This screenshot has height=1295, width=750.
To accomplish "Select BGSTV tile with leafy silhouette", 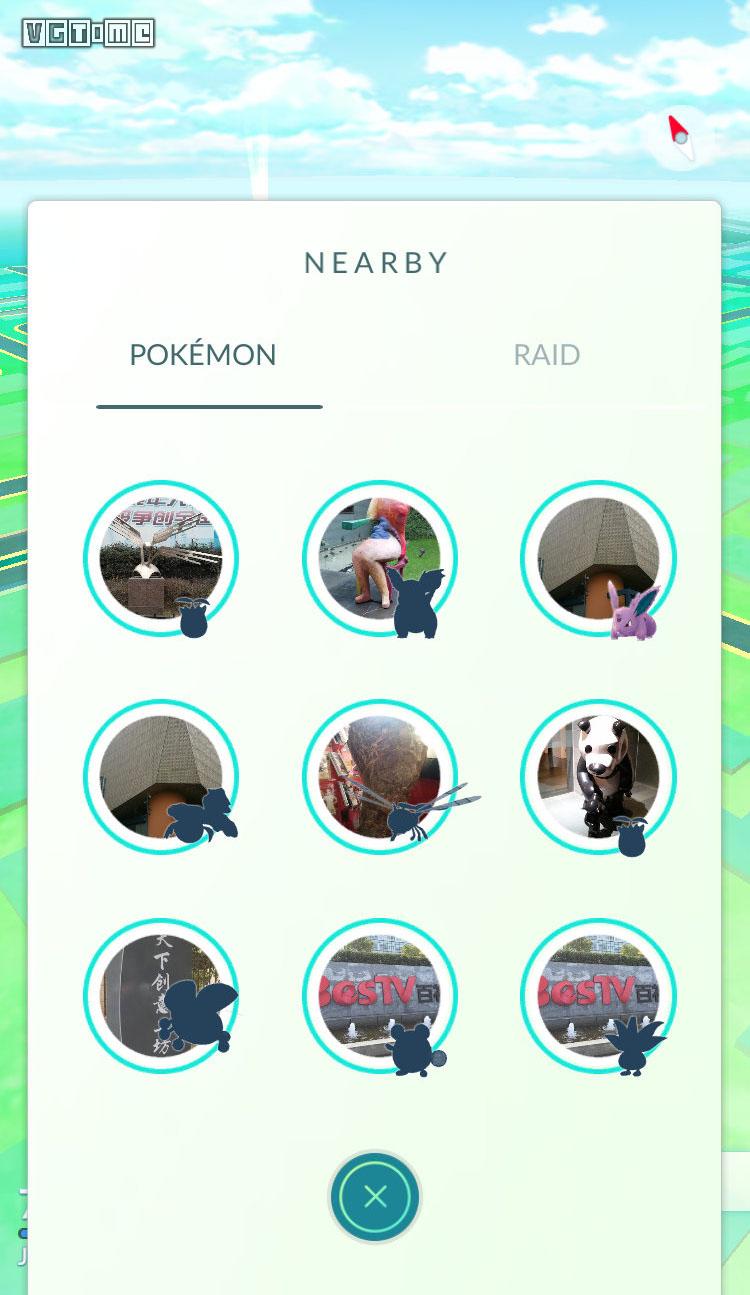I will point(598,995).
